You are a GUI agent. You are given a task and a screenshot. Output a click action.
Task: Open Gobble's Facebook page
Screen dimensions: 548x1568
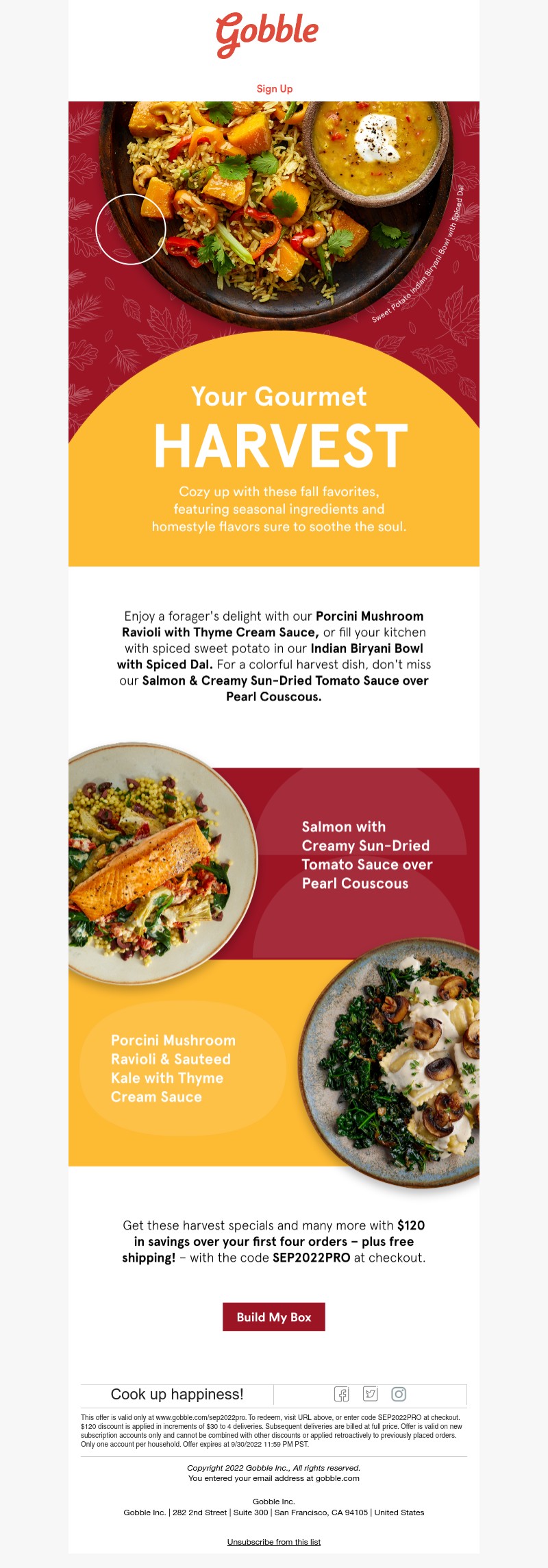pos(341,1394)
